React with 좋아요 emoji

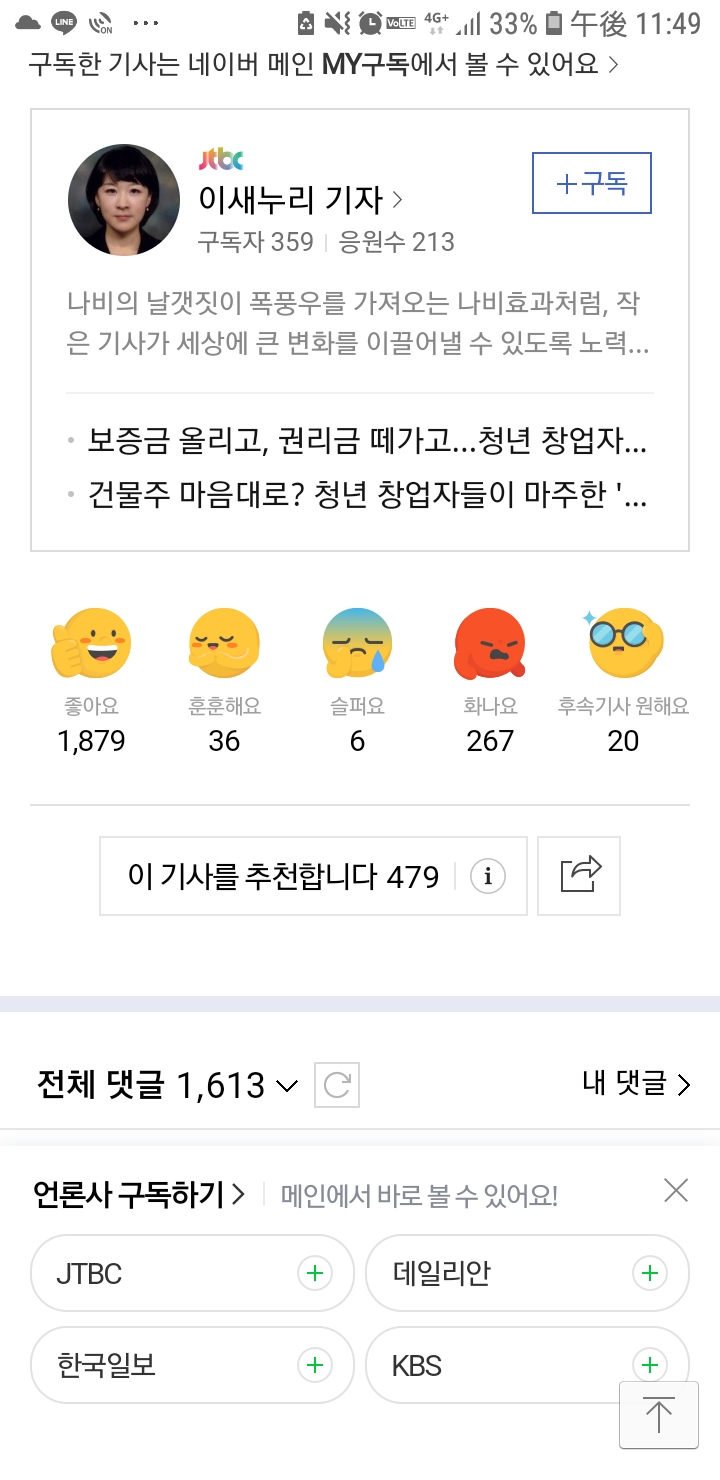click(90, 643)
